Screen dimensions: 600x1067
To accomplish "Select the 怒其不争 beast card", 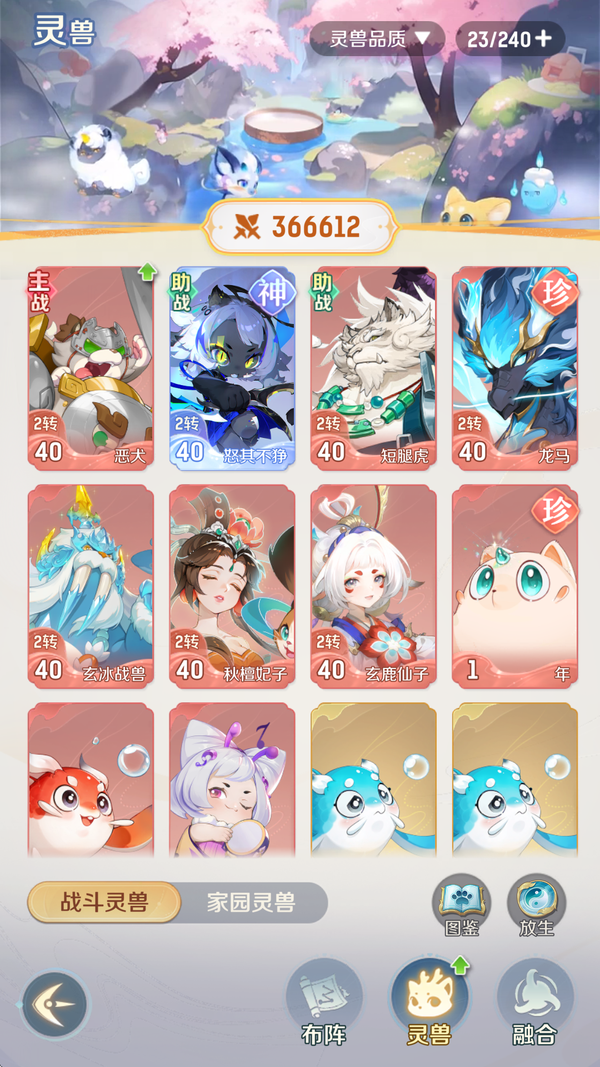I will coord(232,367).
